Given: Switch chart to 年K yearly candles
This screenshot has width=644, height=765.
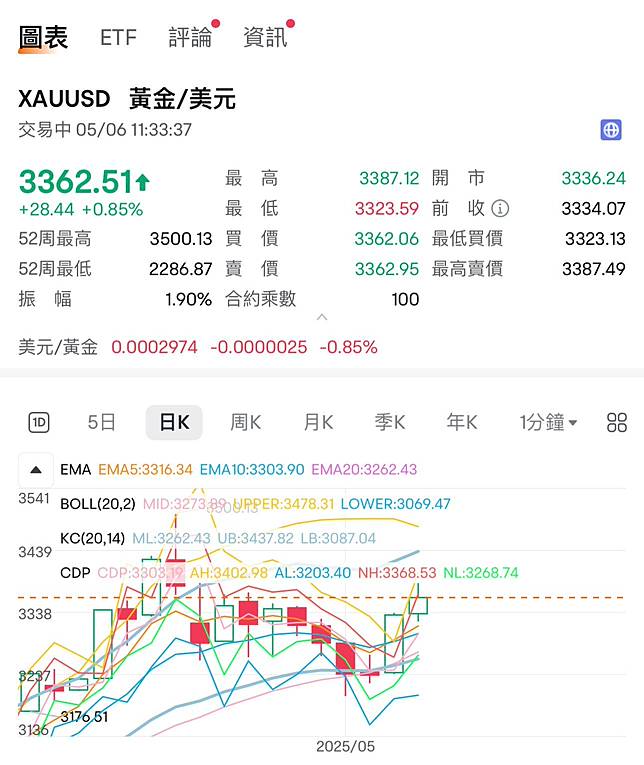Looking at the screenshot, I should click(x=462, y=423).
